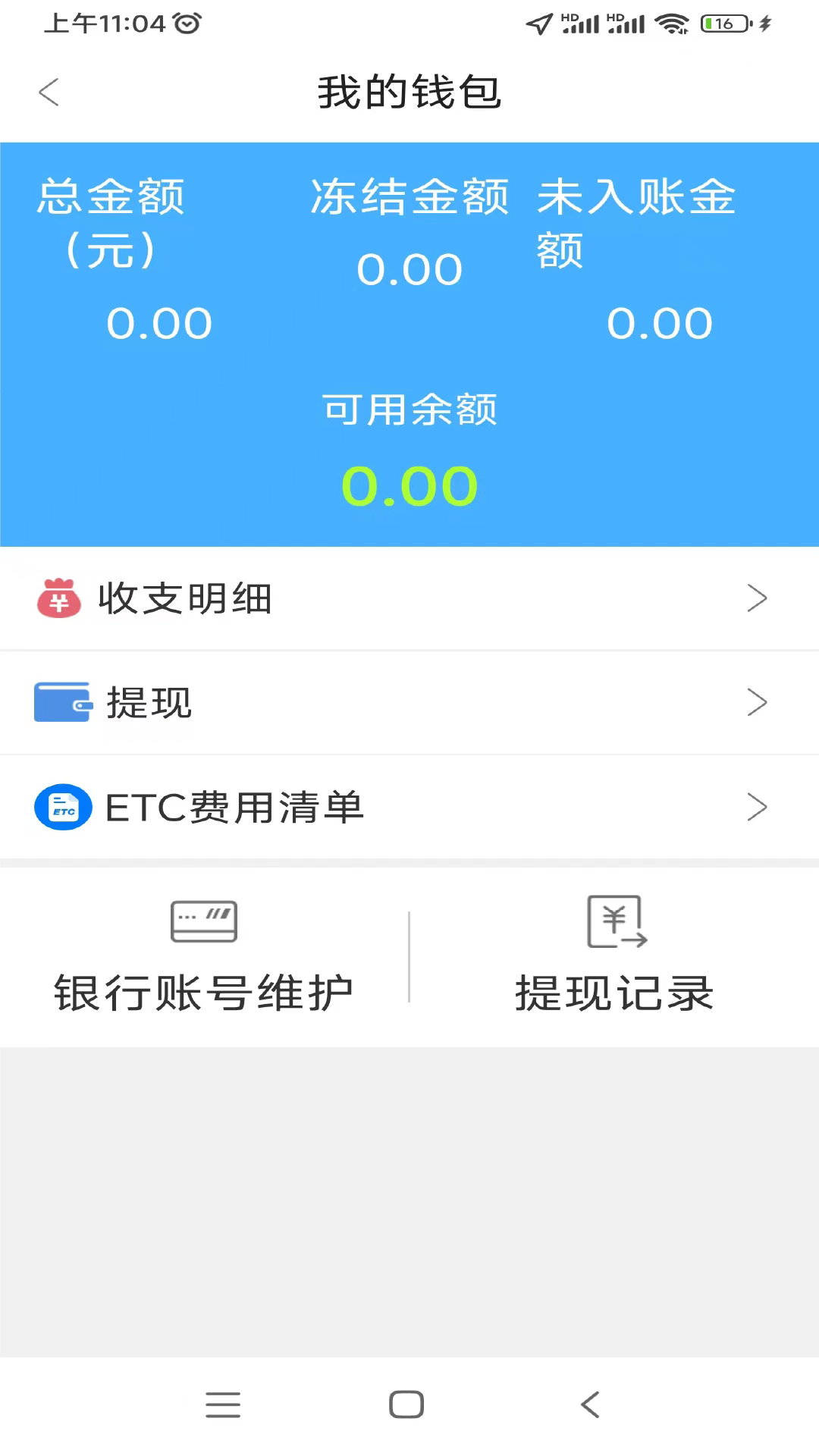Click the bank card icon above 银行账号维护
The image size is (819, 1456).
[203, 921]
